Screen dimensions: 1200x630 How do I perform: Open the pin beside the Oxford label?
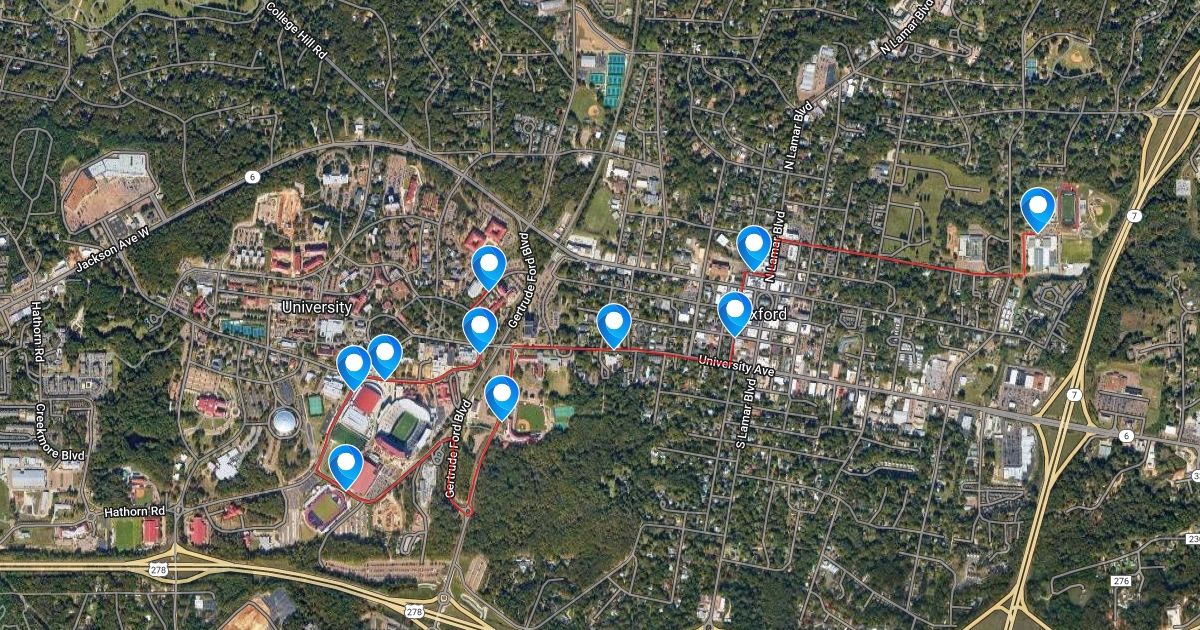click(x=735, y=310)
